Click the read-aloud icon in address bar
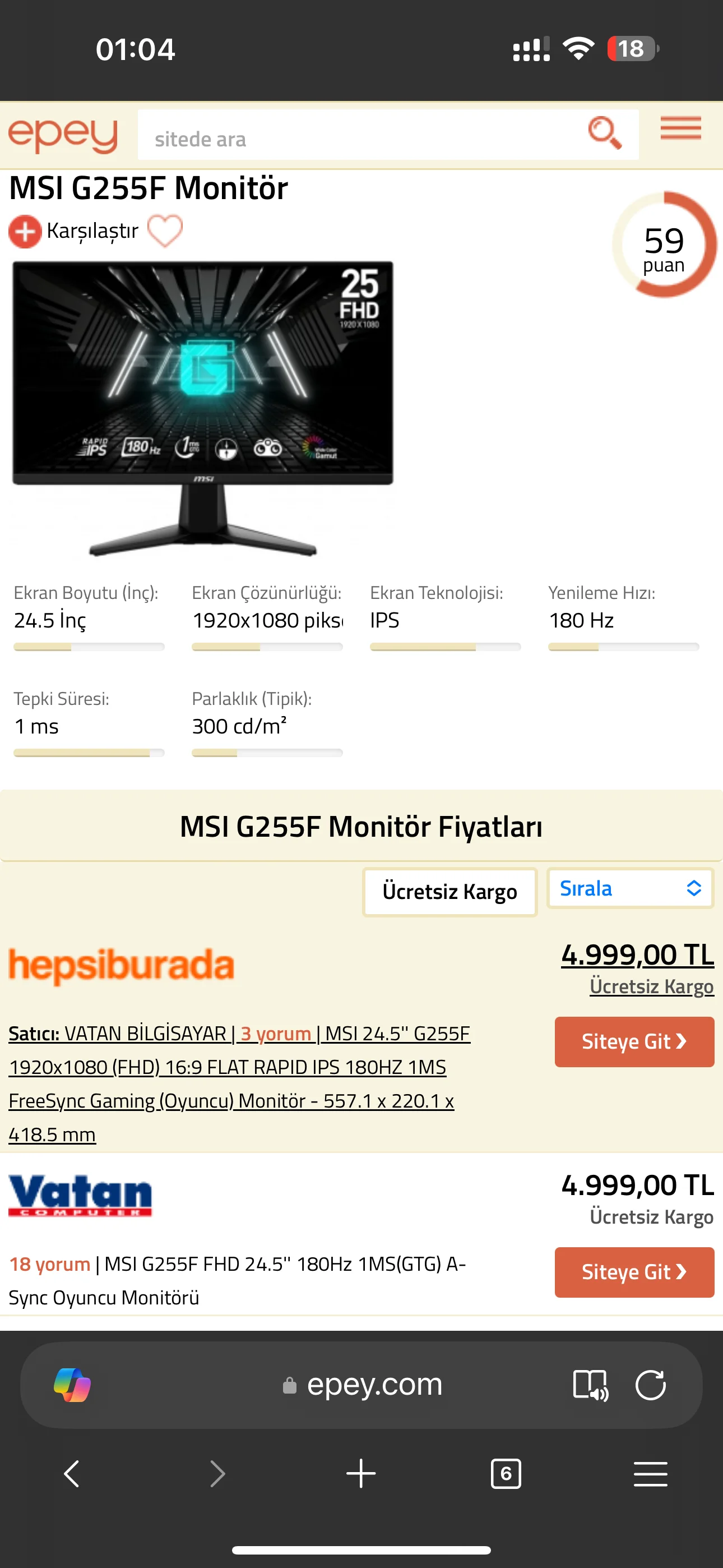The height and width of the screenshot is (1568, 723). click(x=591, y=1384)
